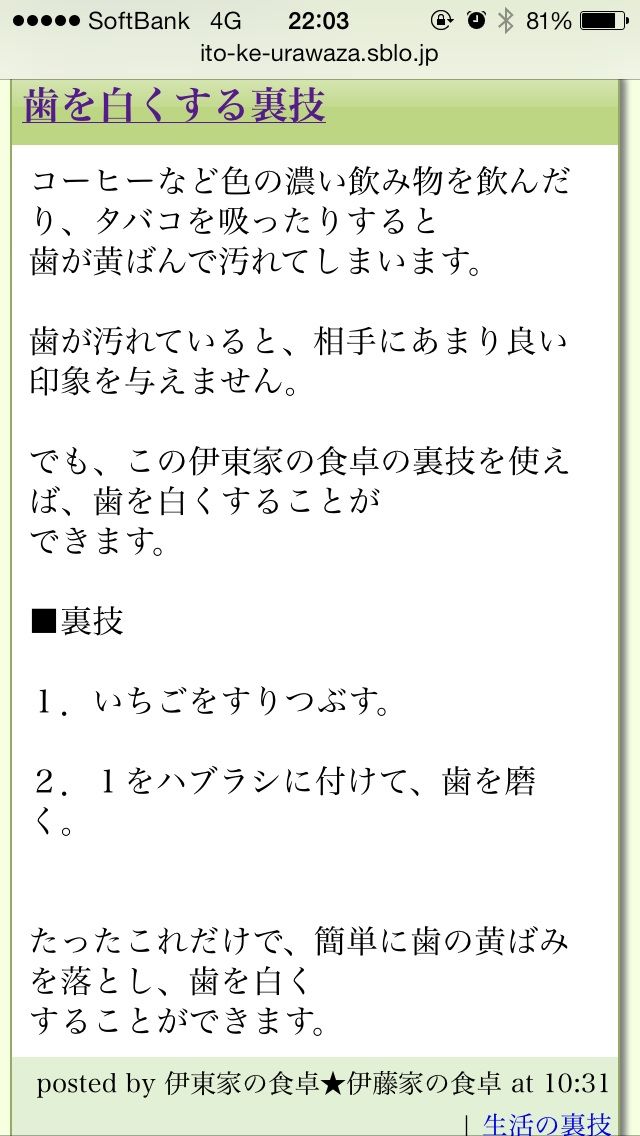The height and width of the screenshot is (1136, 640).
Task: Tap the ito-ke-urawaza.sblo.jp address bar
Action: (320, 54)
